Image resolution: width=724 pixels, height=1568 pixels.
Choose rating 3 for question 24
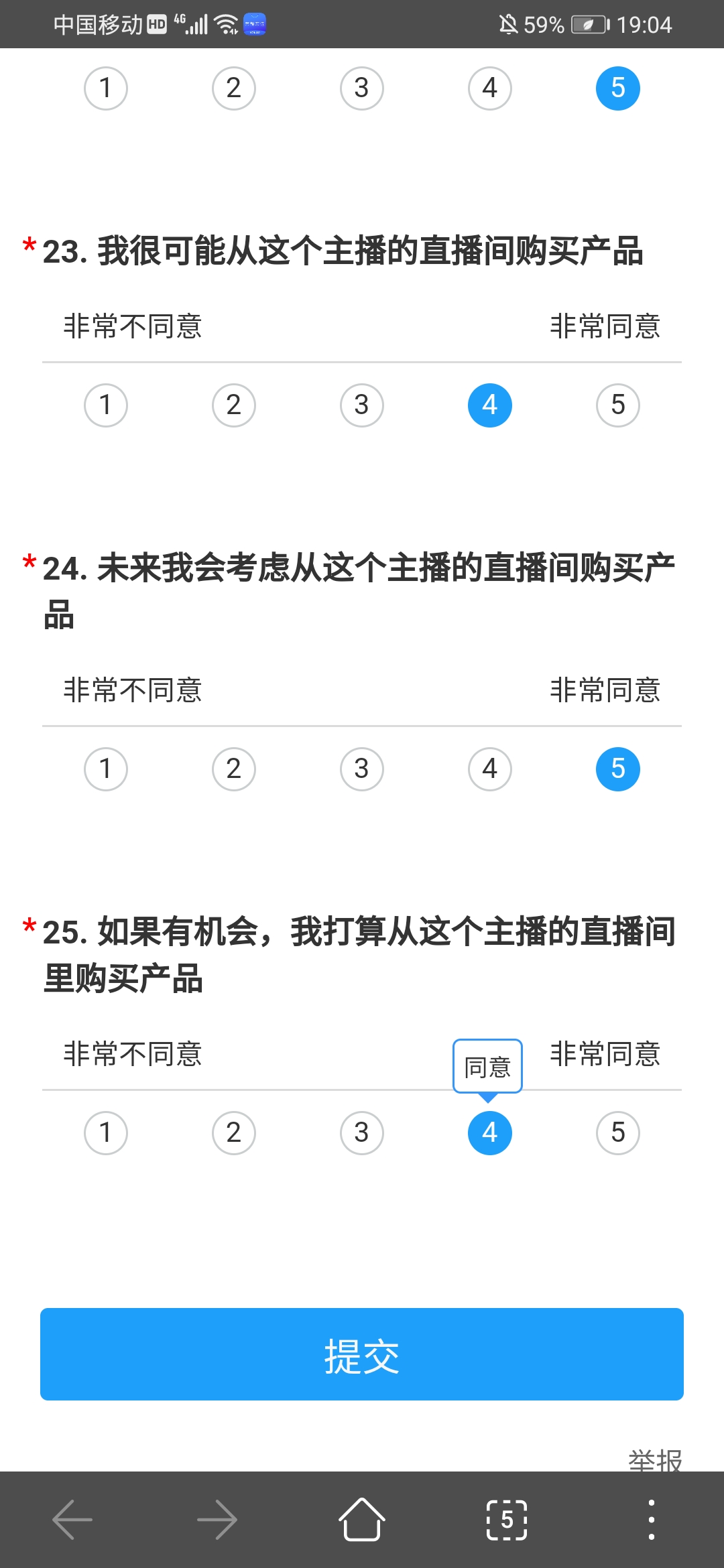(361, 769)
